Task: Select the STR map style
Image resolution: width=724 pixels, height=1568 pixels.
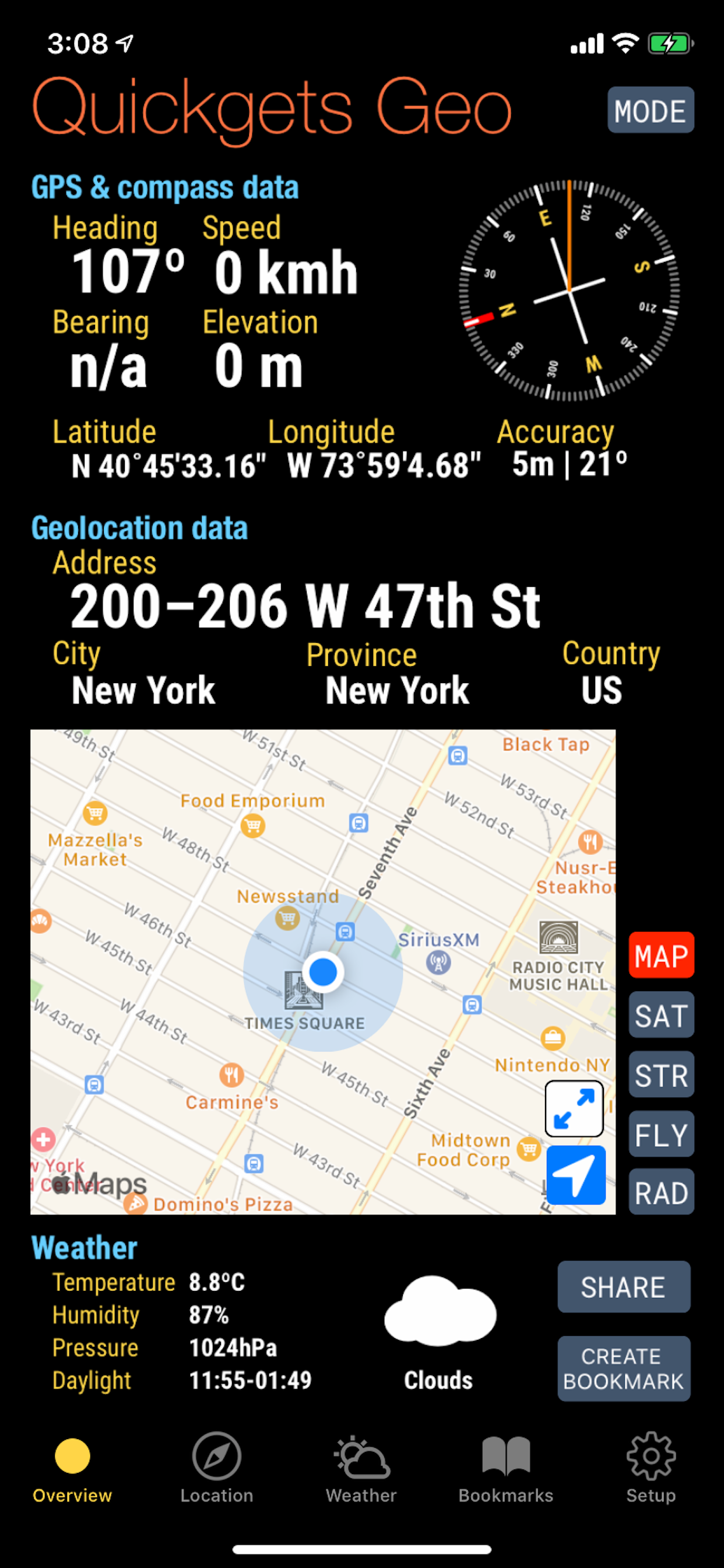Action: 661,1074
